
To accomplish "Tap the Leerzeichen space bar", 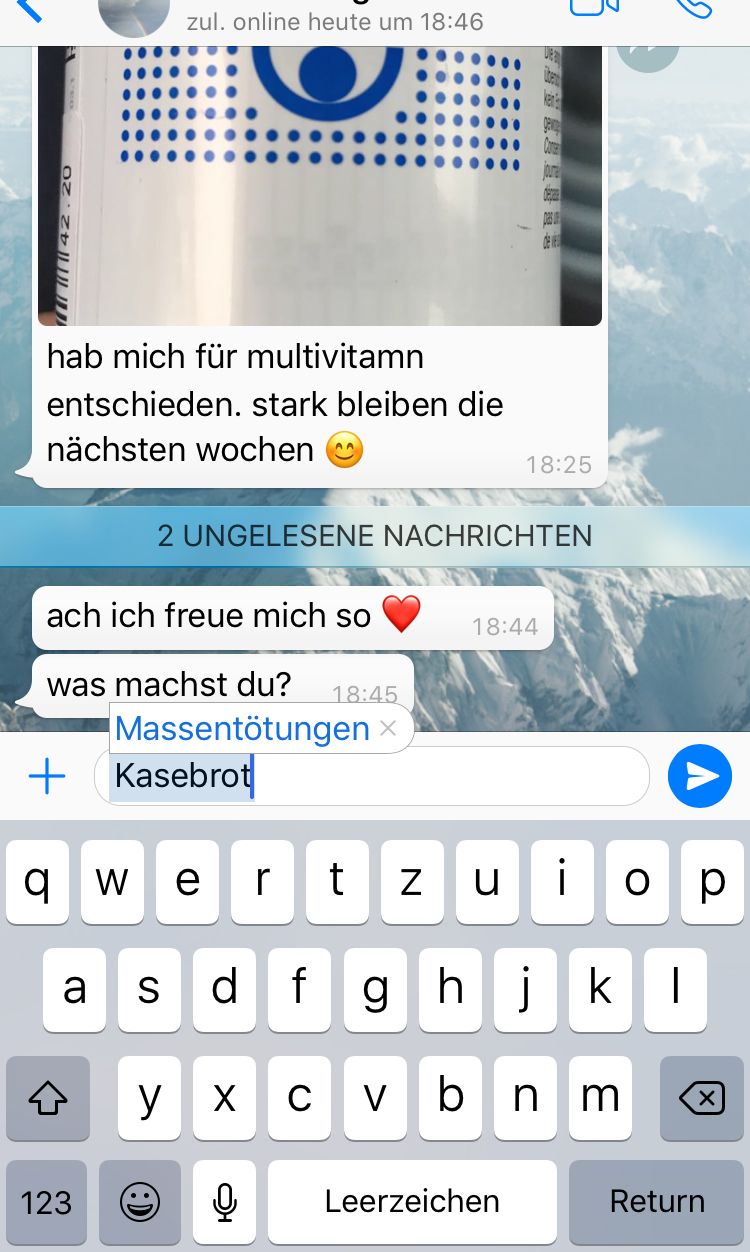I will click(412, 1201).
